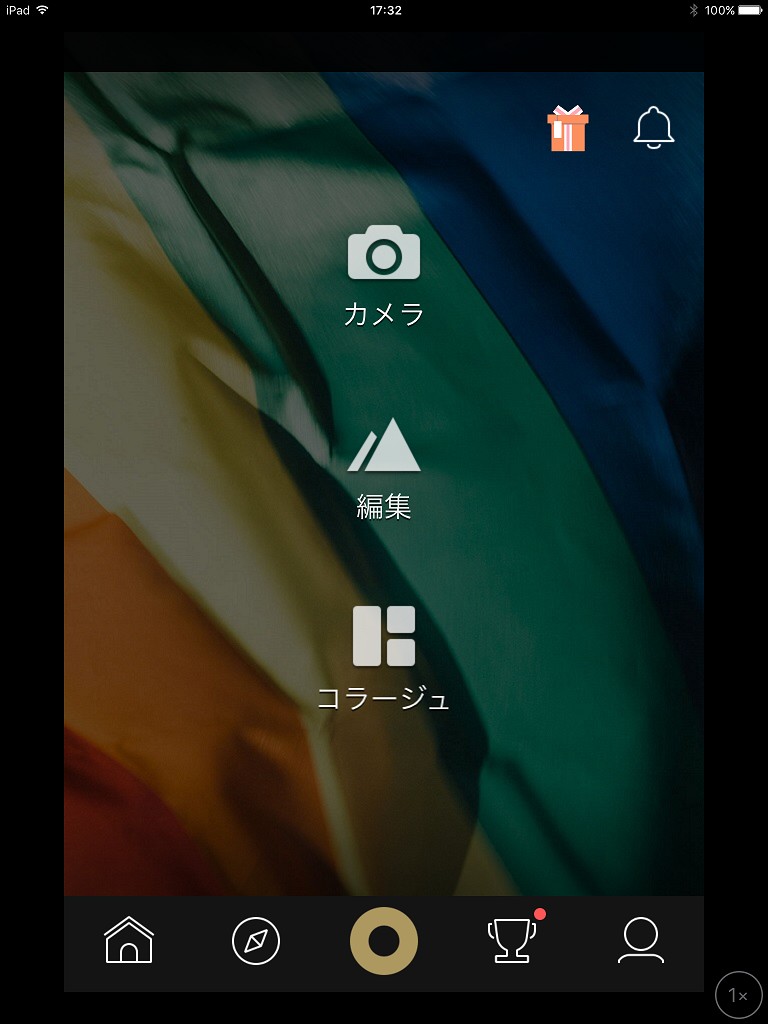Toggle the 1x scale button
This screenshot has height=1024, width=768.
click(x=738, y=995)
